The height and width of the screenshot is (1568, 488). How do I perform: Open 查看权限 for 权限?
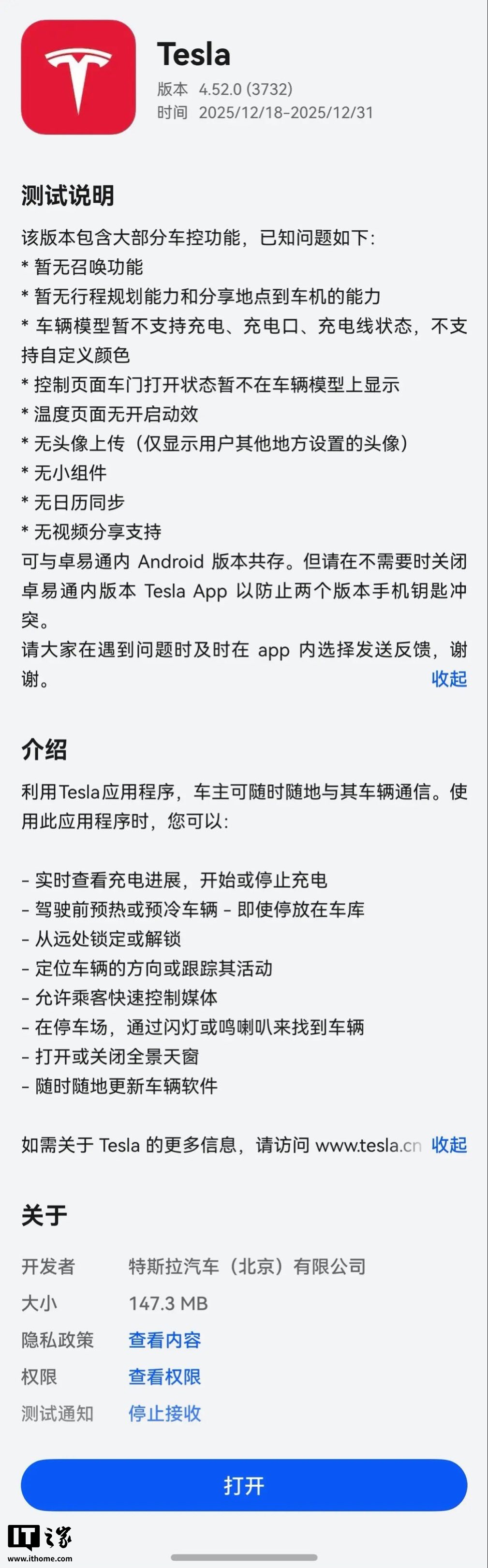(x=164, y=1376)
